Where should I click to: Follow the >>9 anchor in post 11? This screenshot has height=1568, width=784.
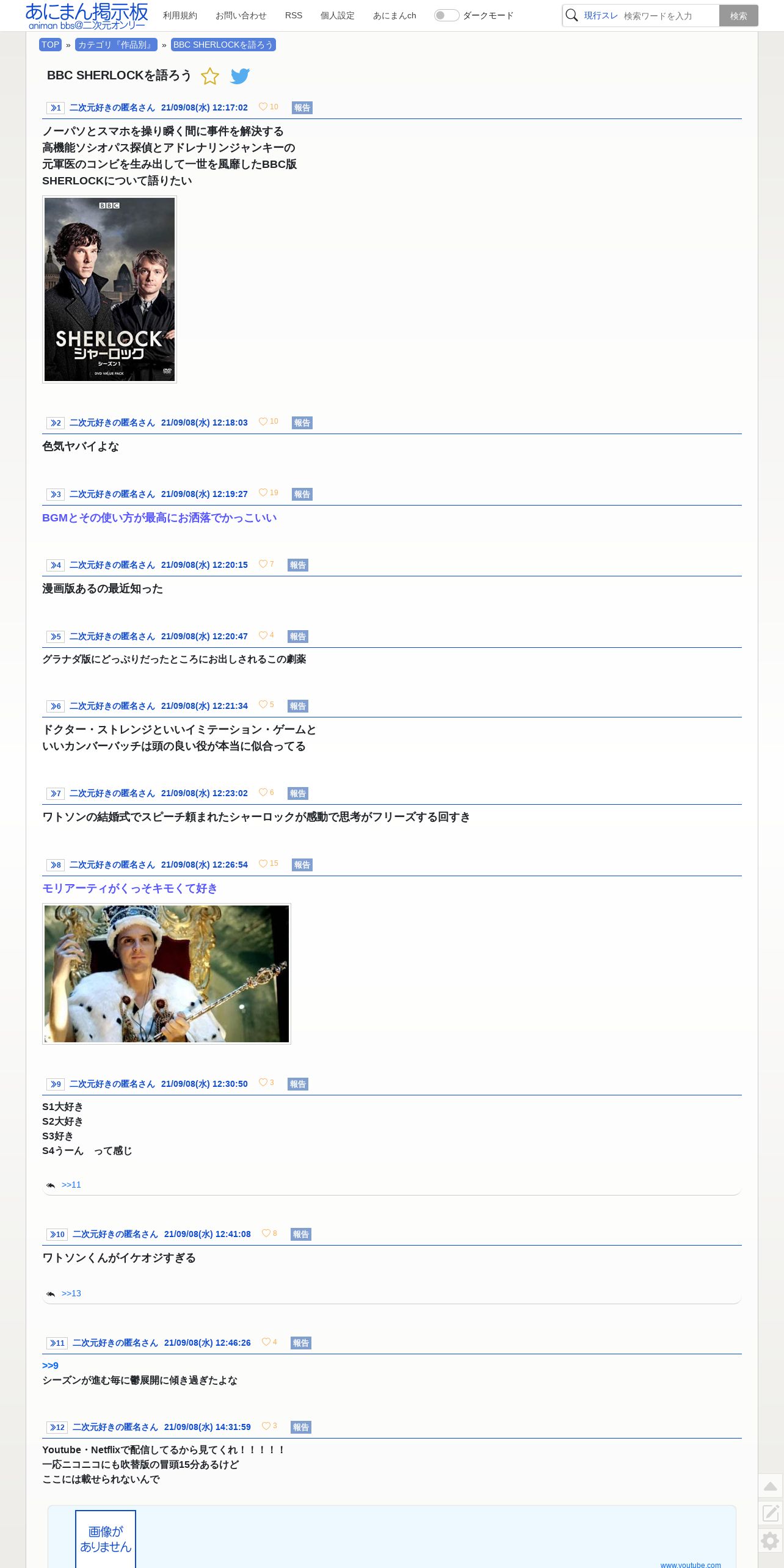pos(50,1365)
